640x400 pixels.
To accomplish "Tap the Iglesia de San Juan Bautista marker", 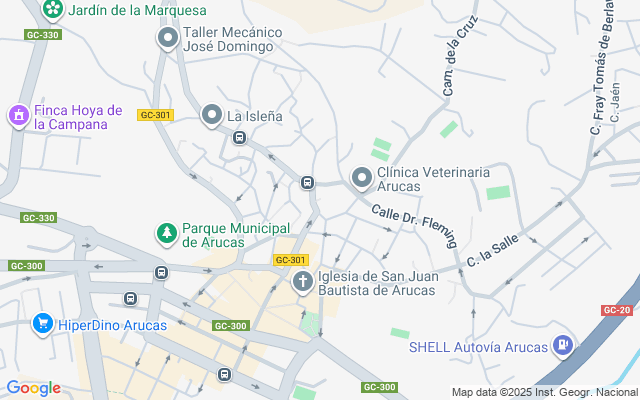I will tap(302, 283).
